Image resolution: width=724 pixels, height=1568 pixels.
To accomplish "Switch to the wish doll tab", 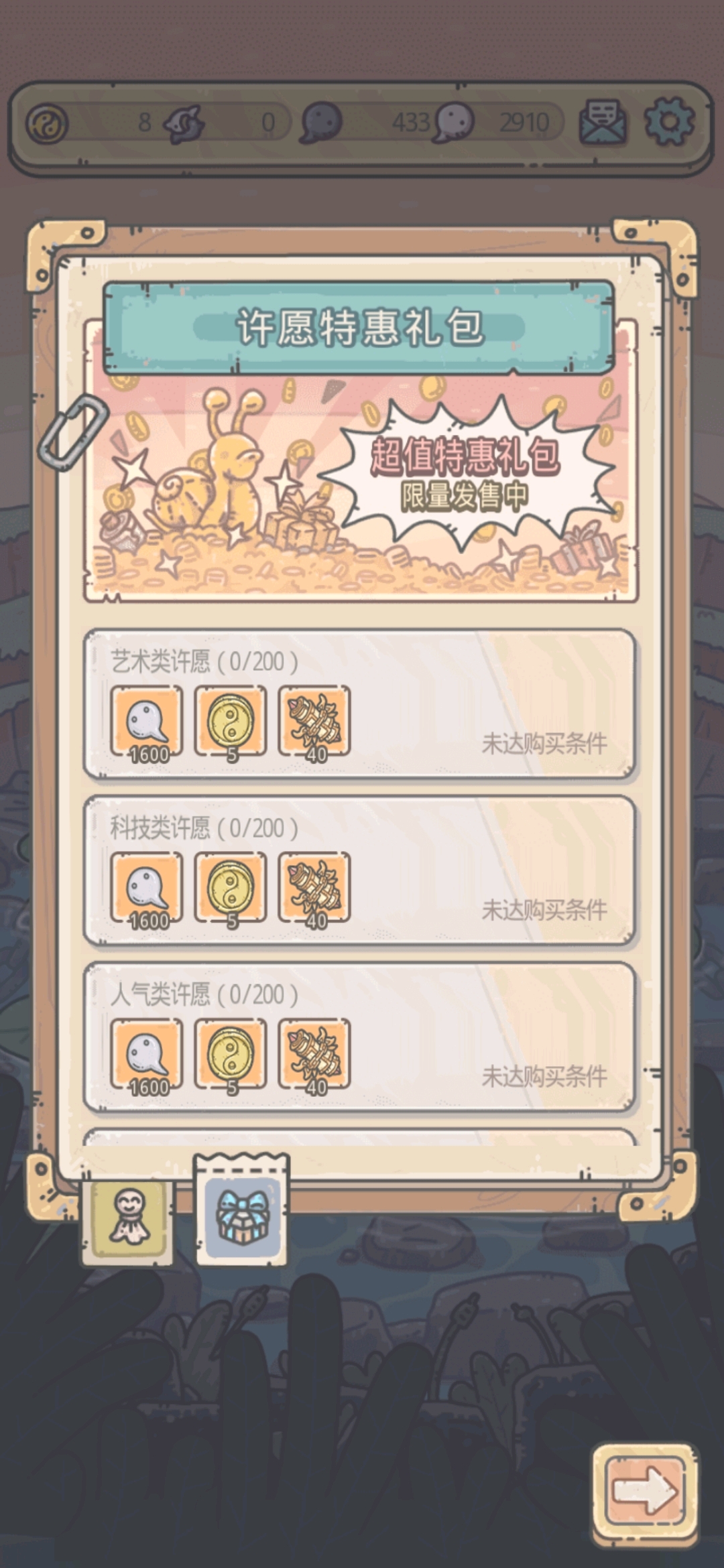I will (127, 1220).
